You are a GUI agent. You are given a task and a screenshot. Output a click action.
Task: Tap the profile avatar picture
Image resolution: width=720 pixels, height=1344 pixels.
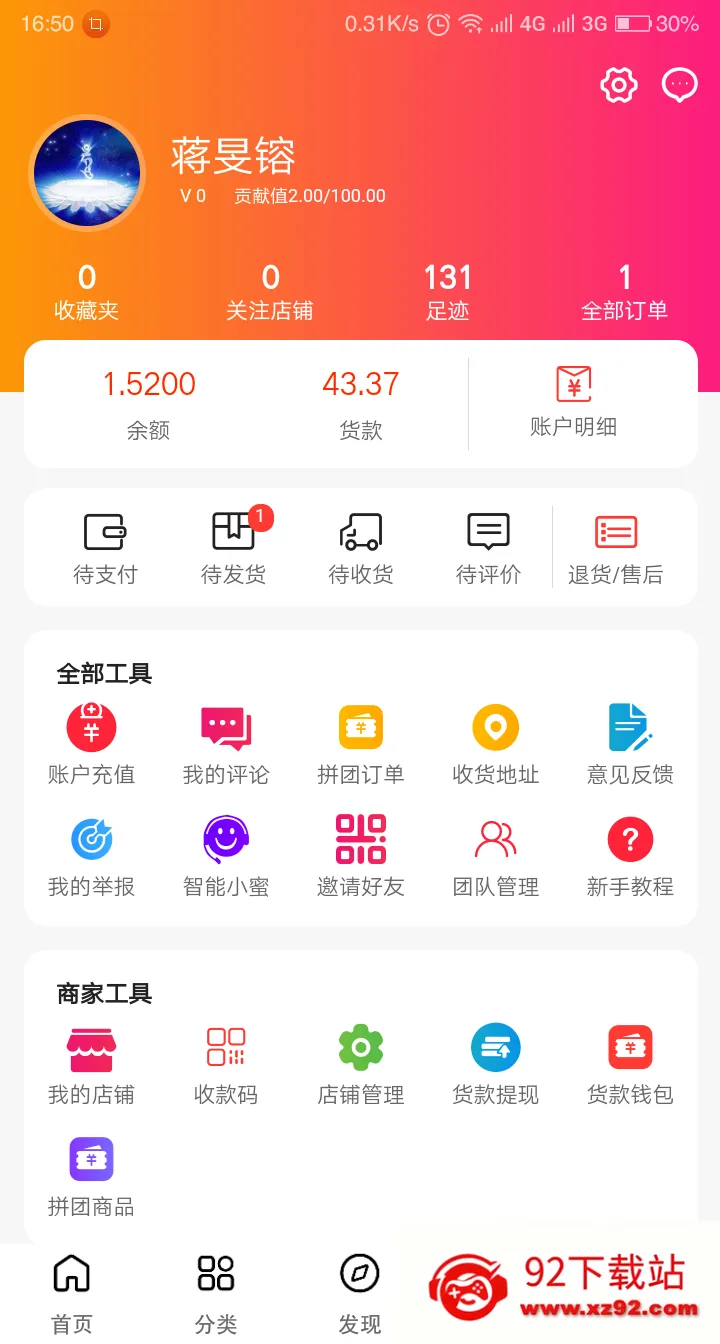tap(88, 173)
